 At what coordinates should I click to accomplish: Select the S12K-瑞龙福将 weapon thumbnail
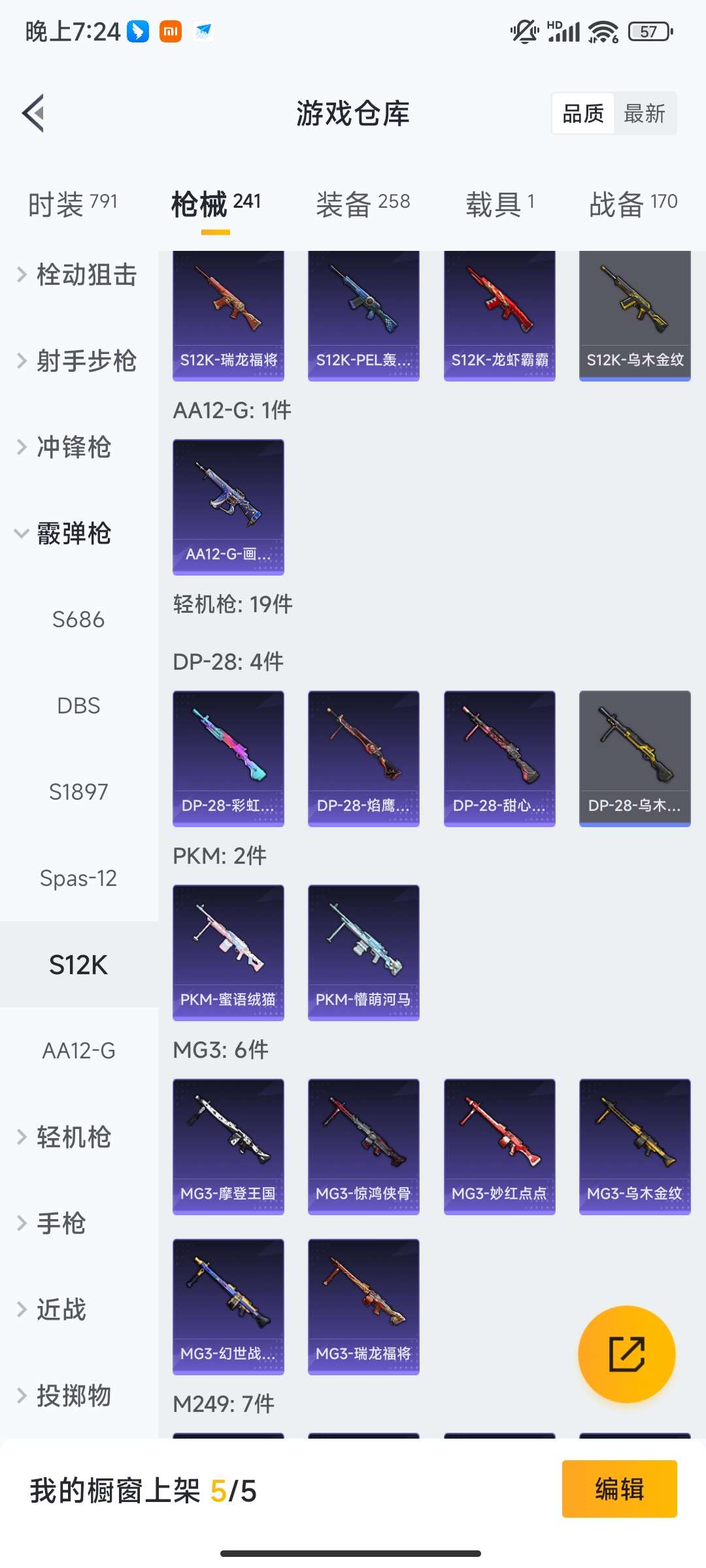[x=228, y=314]
